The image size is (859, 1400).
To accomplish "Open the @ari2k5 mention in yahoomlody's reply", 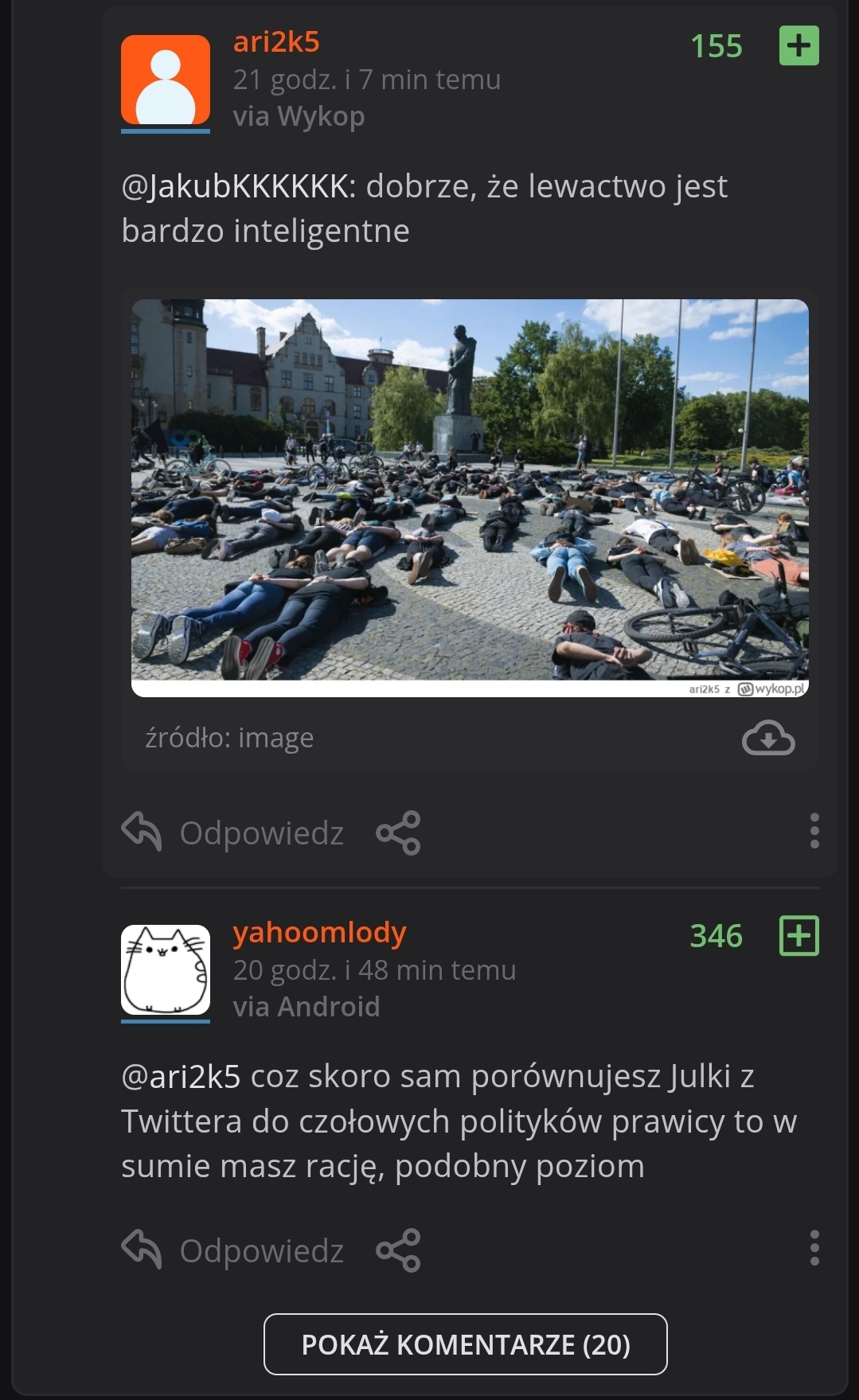I will [181, 1077].
